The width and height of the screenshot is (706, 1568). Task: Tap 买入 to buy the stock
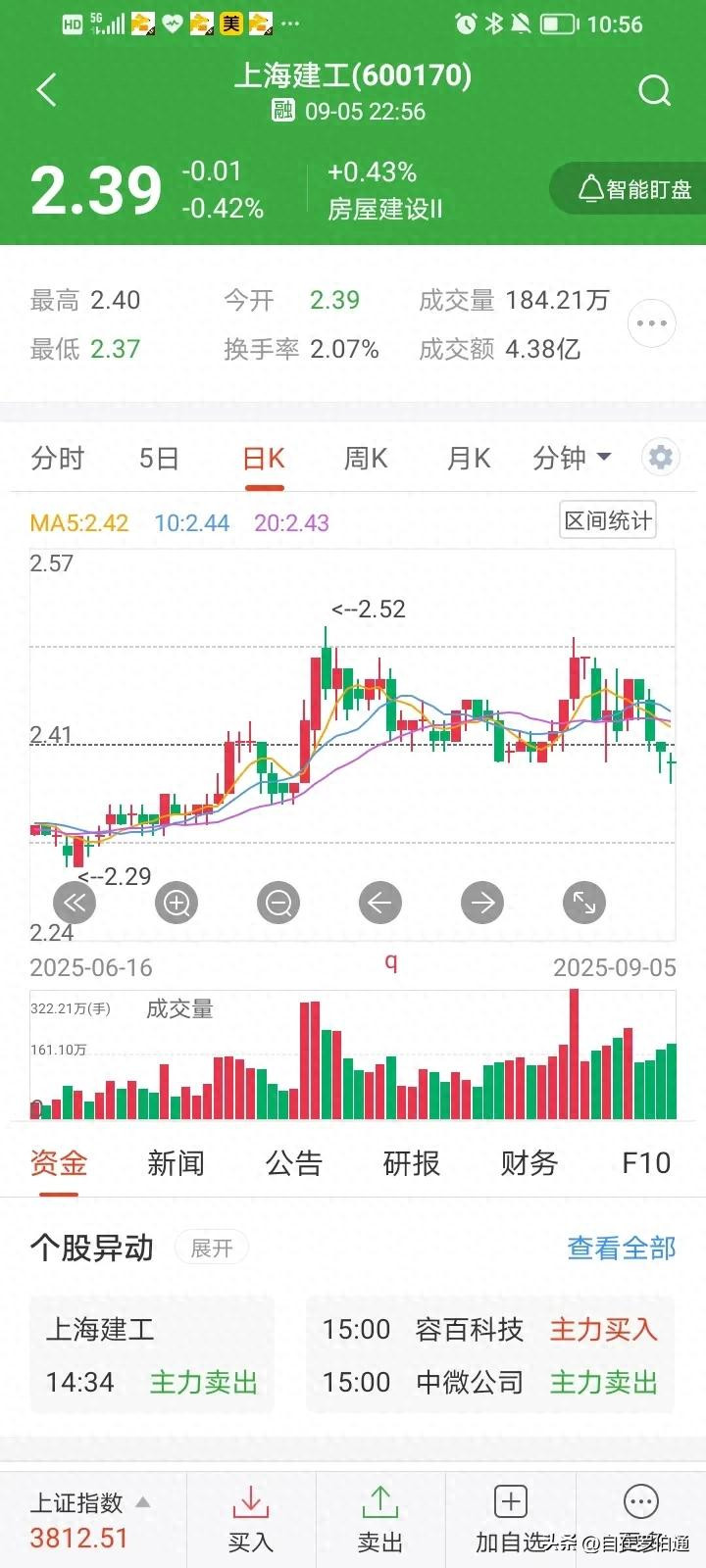pyautogui.click(x=251, y=1520)
